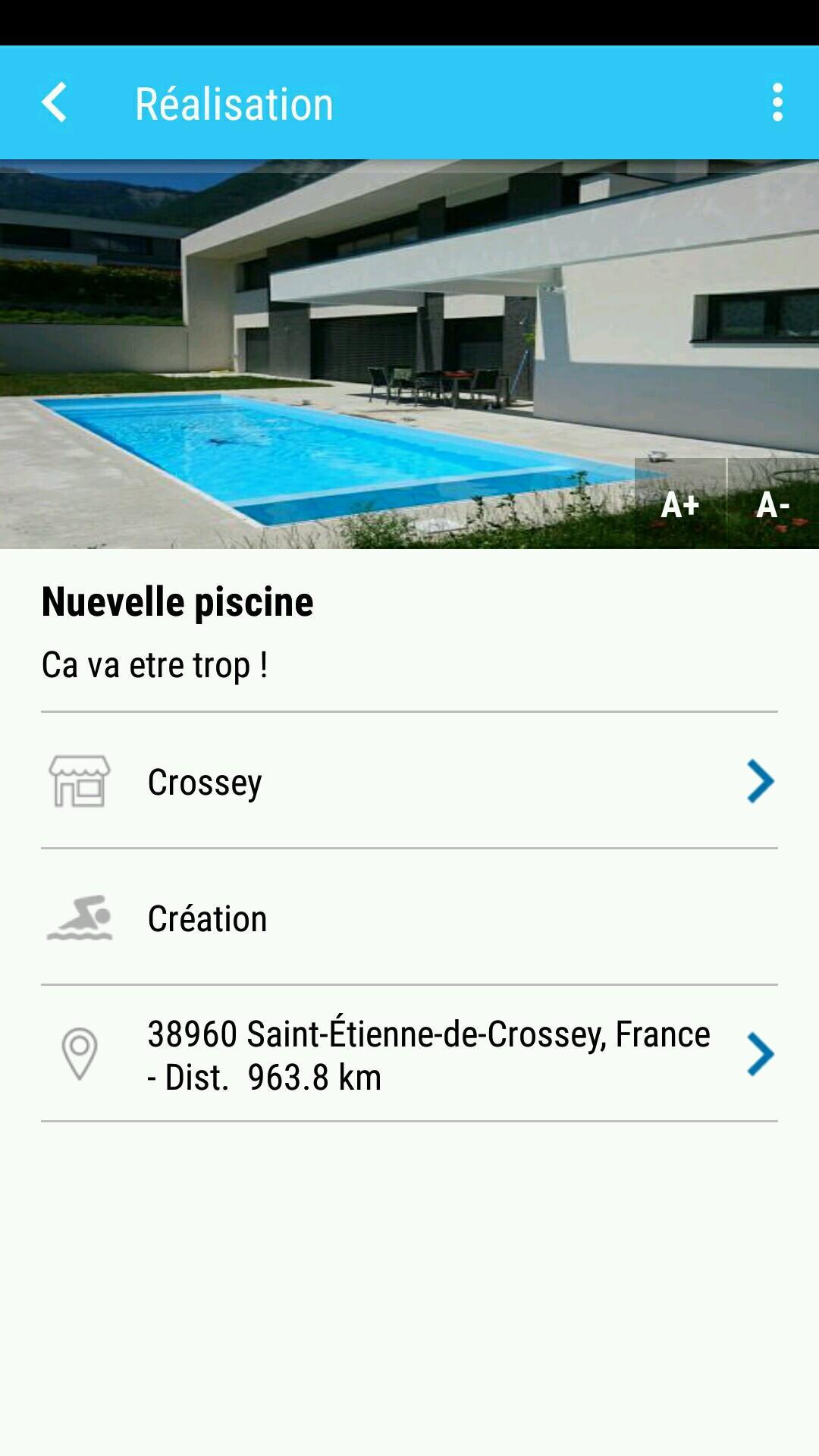Screen dimensions: 819x1456
Task: Return to previous screen from Réalisation
Action: tap(54, 102)
